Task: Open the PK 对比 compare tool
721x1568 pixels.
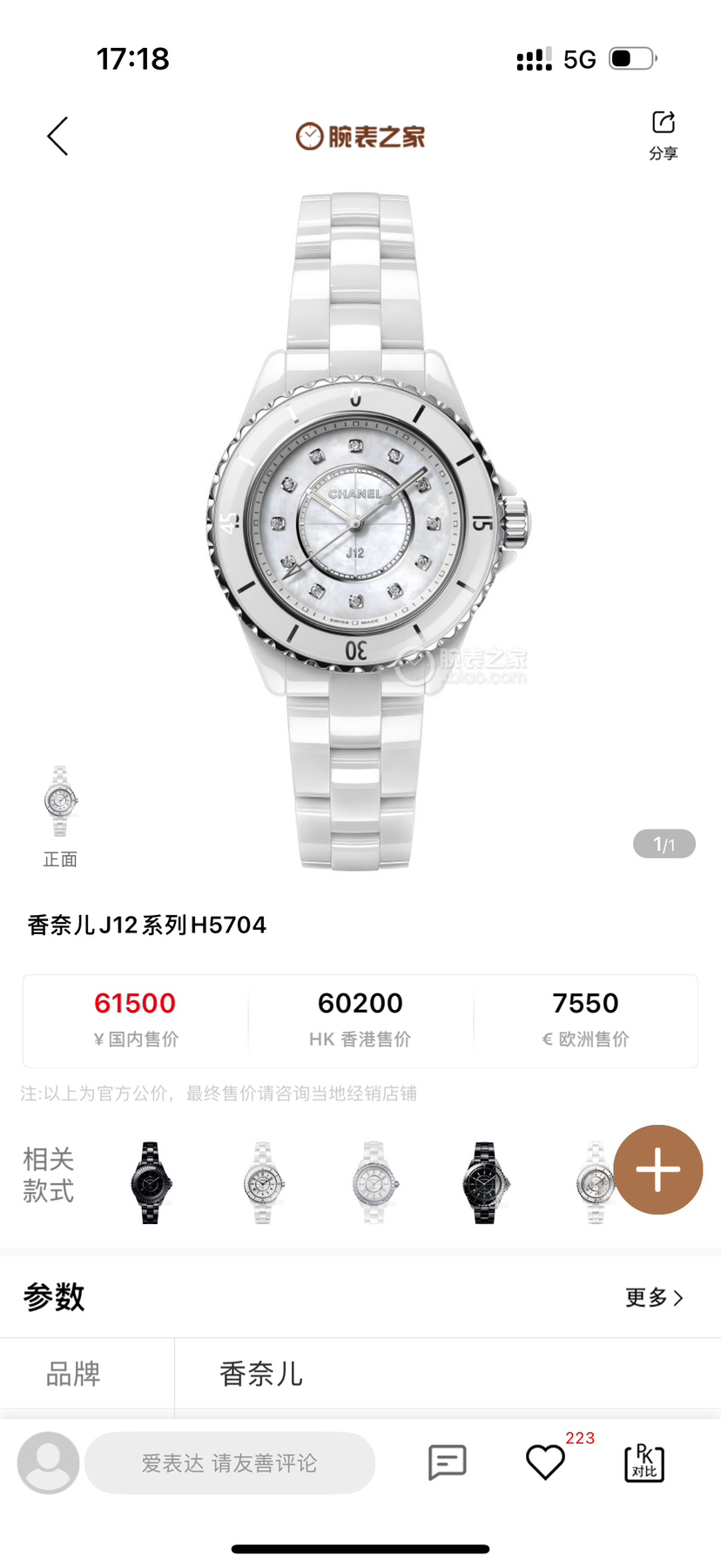Action: tap(644, 1463)
